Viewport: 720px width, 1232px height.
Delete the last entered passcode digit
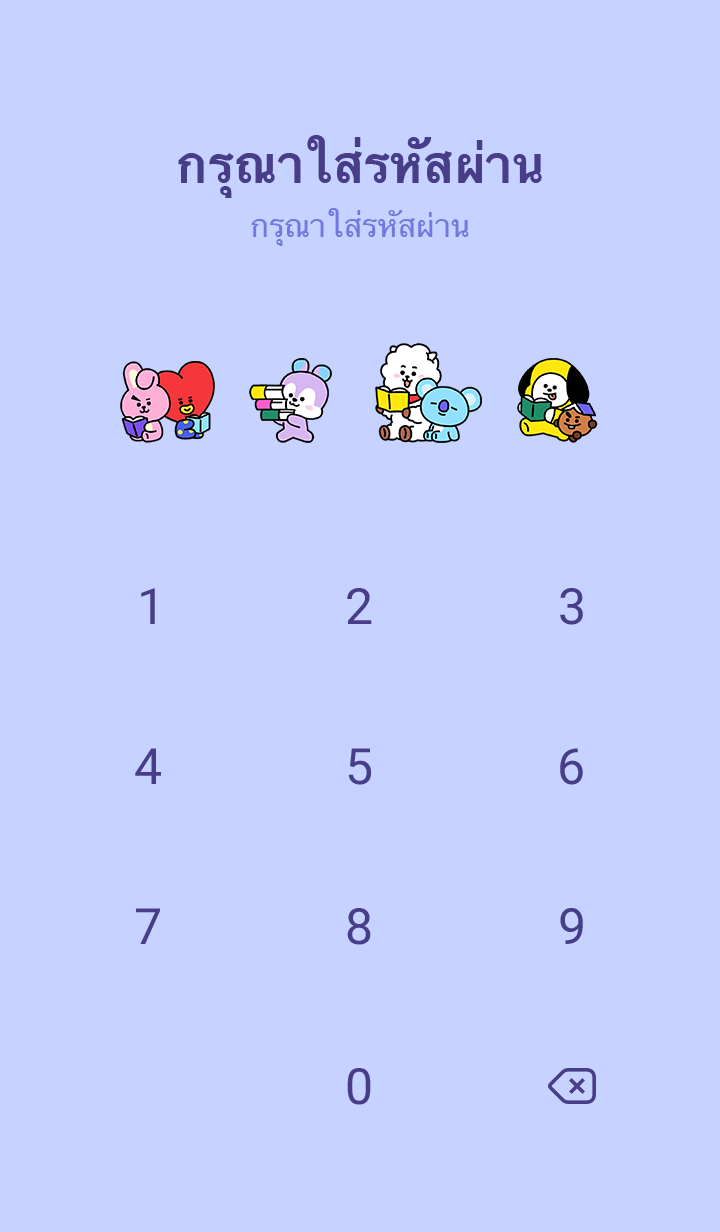(x=572, y=1086)
